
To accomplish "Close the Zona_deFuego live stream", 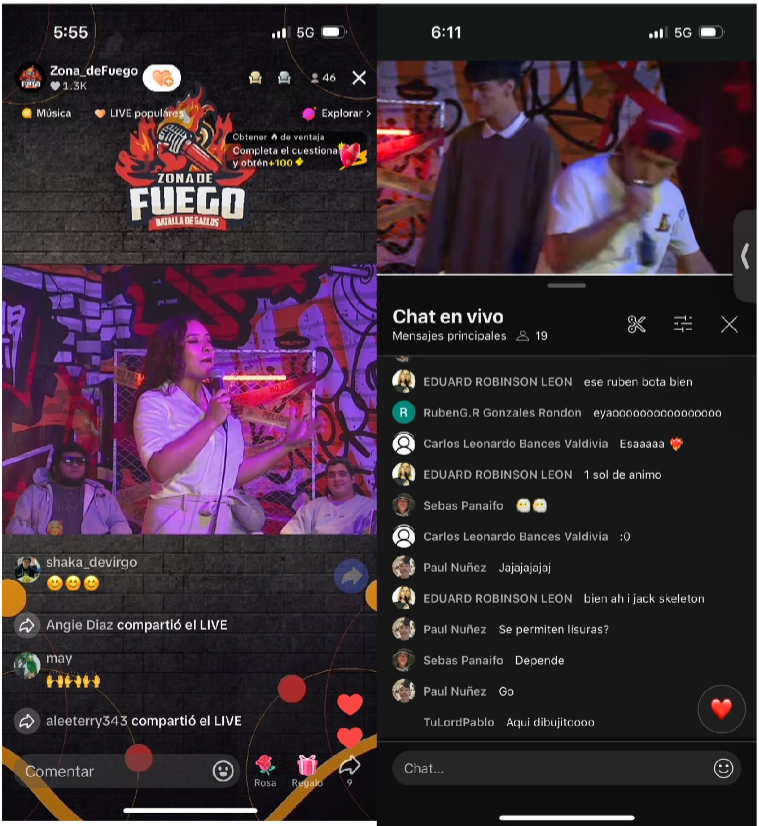I will pyautogui.click(x=359, y=78).
